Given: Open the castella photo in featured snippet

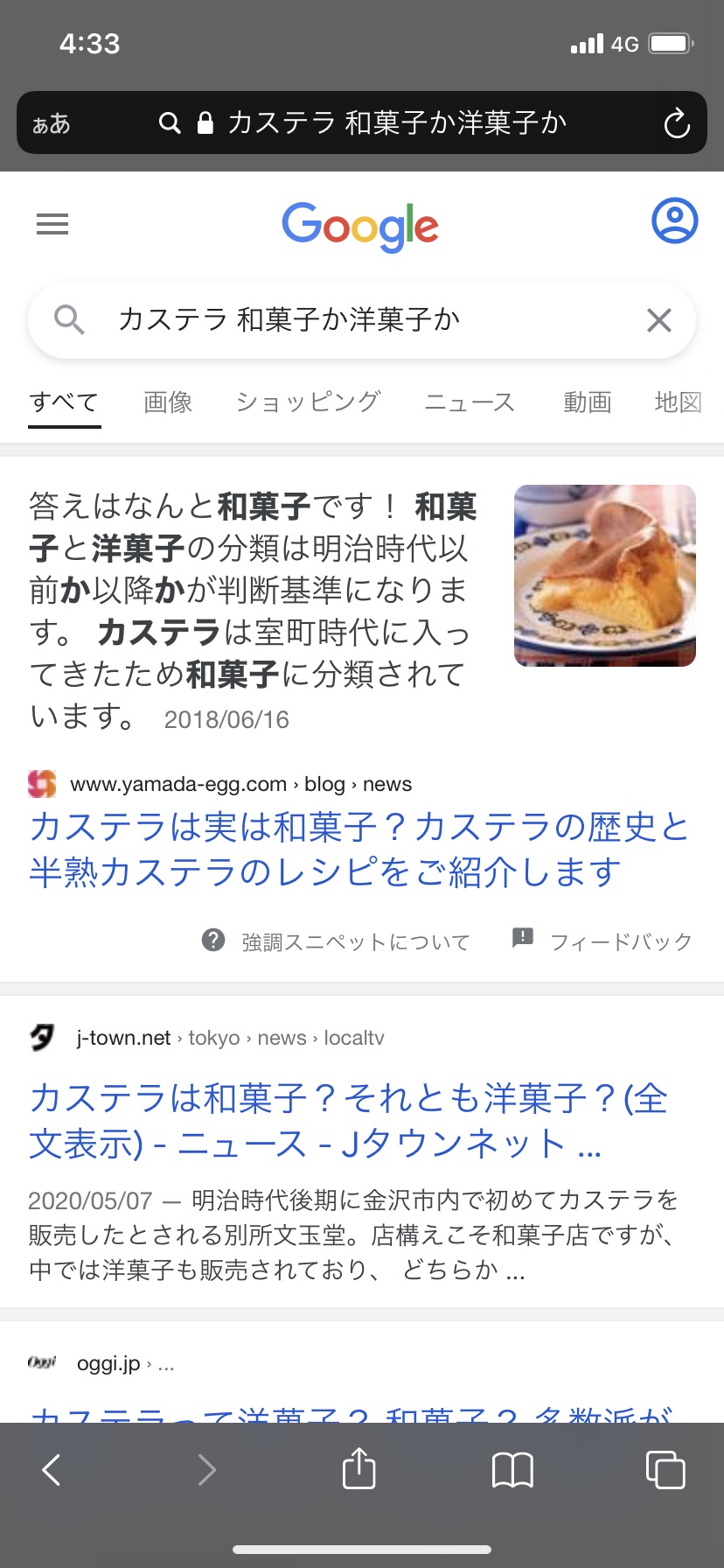Looking at the screenshot, I should coord(604,576).
